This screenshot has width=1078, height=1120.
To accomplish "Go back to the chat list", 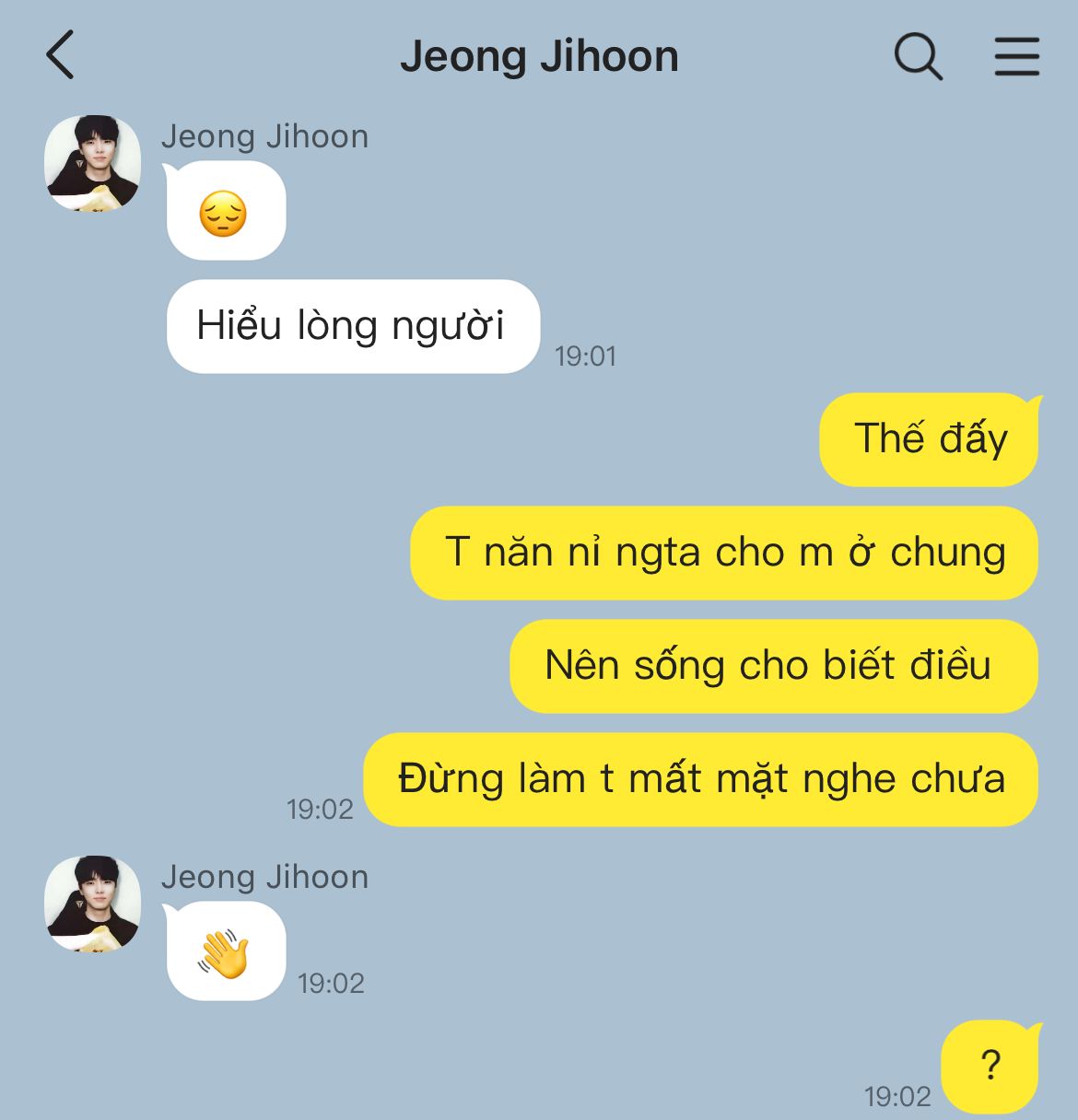I will click(61, 55).
